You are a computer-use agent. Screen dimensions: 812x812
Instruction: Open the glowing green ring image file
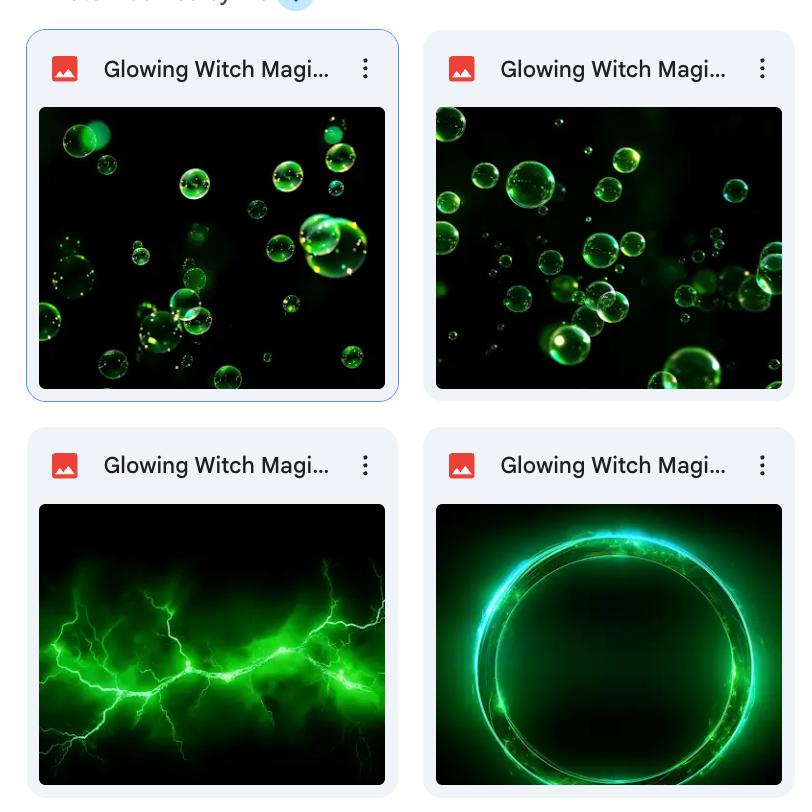pyautogui.click(x=608, y=643)
